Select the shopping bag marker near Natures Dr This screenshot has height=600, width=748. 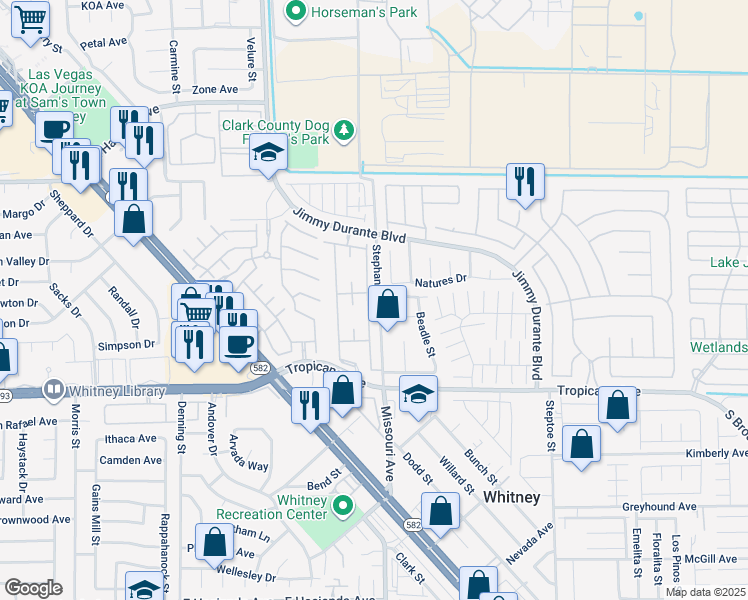click(387, 307)
